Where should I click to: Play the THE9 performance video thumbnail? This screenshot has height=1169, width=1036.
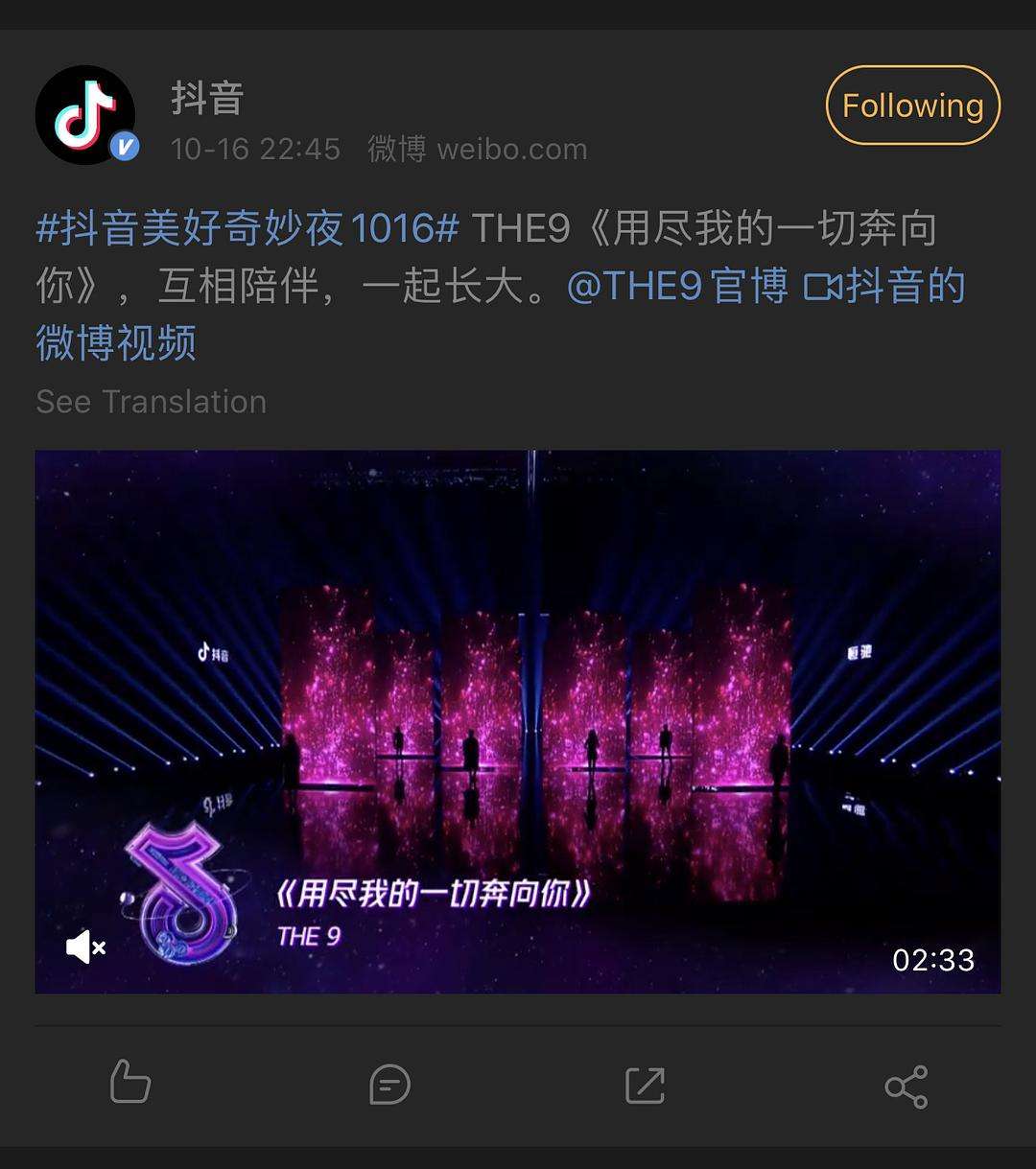tap(518, 719)
